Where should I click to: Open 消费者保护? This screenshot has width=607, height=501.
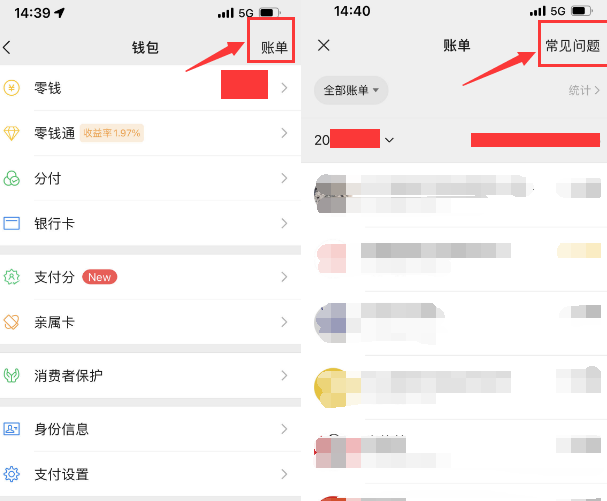150,376
